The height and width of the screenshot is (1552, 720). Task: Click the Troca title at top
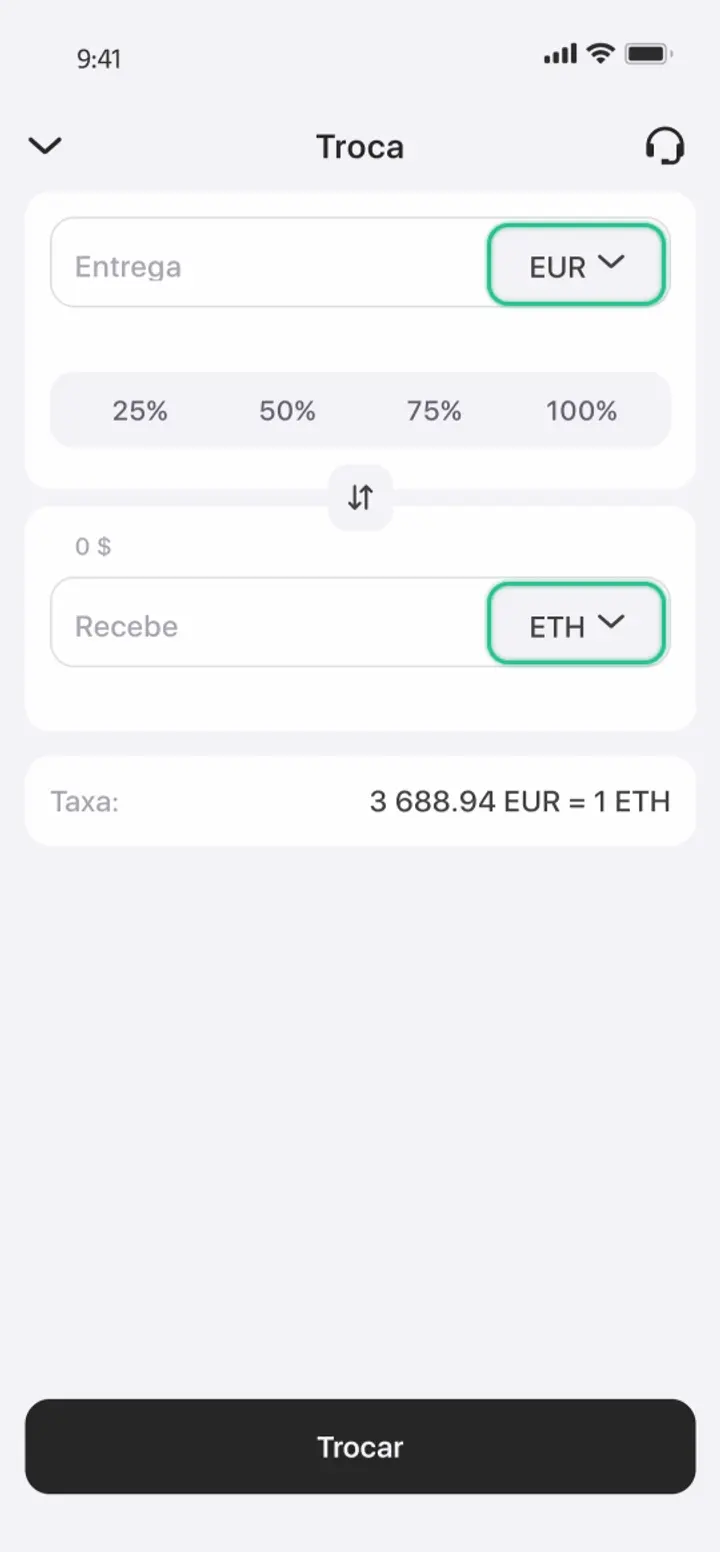point(360,147)
